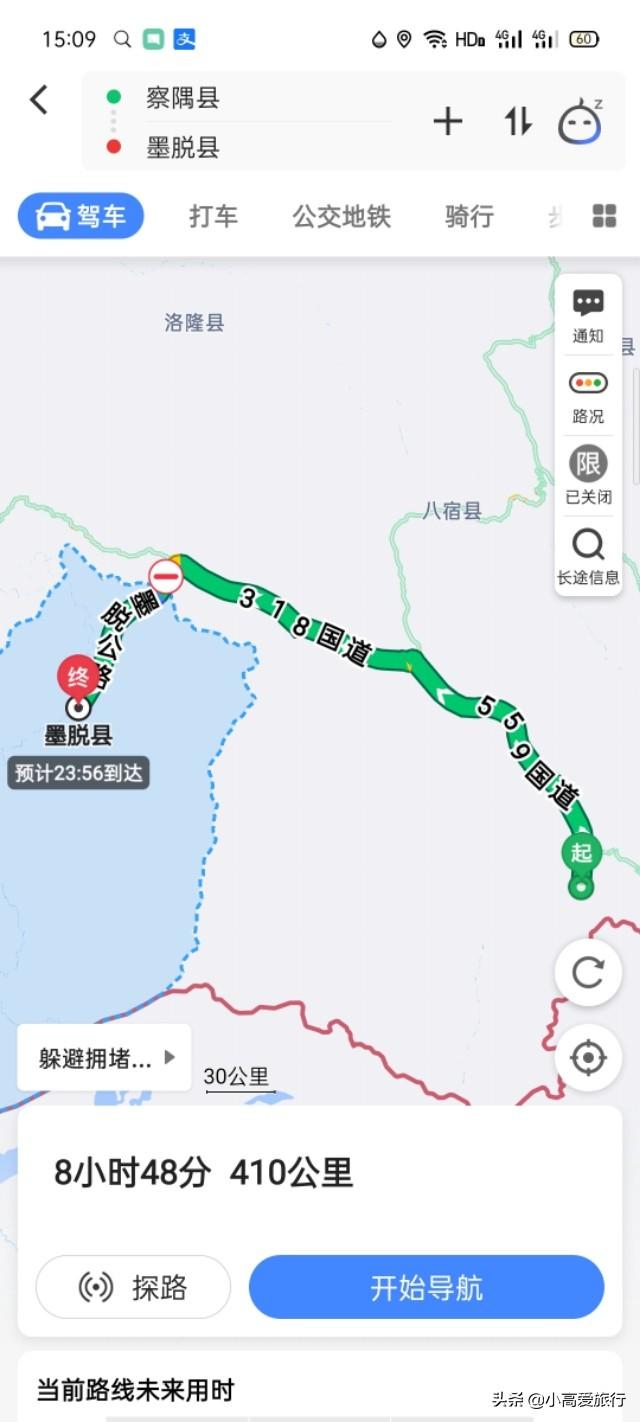The image size is (640, 1422).
Task: Add a waypoint with the plus icon
Action: [x=448, y=122]
